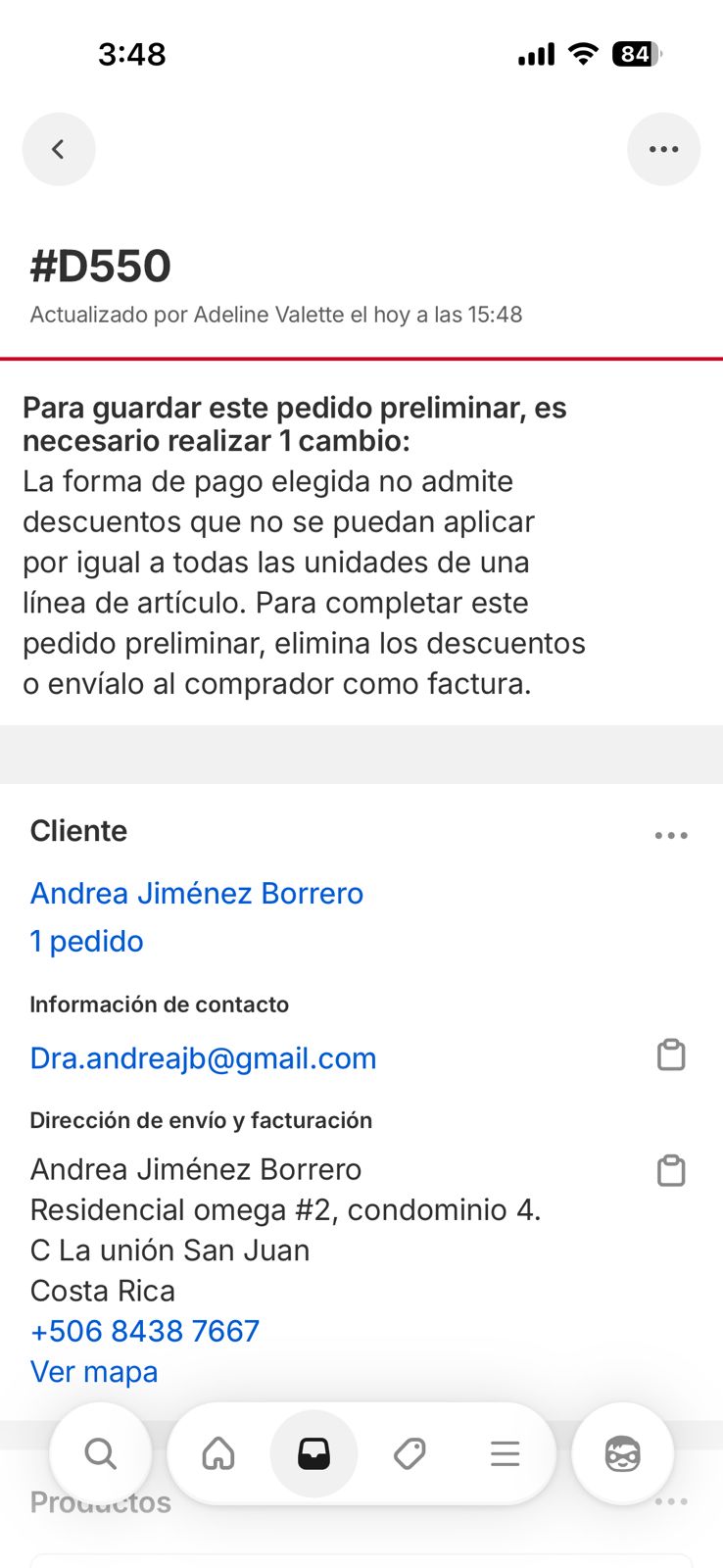Tap the email Dra.andreajb@gmail.com
This screenshot has height=1568, width=723.
(203, 1058)
